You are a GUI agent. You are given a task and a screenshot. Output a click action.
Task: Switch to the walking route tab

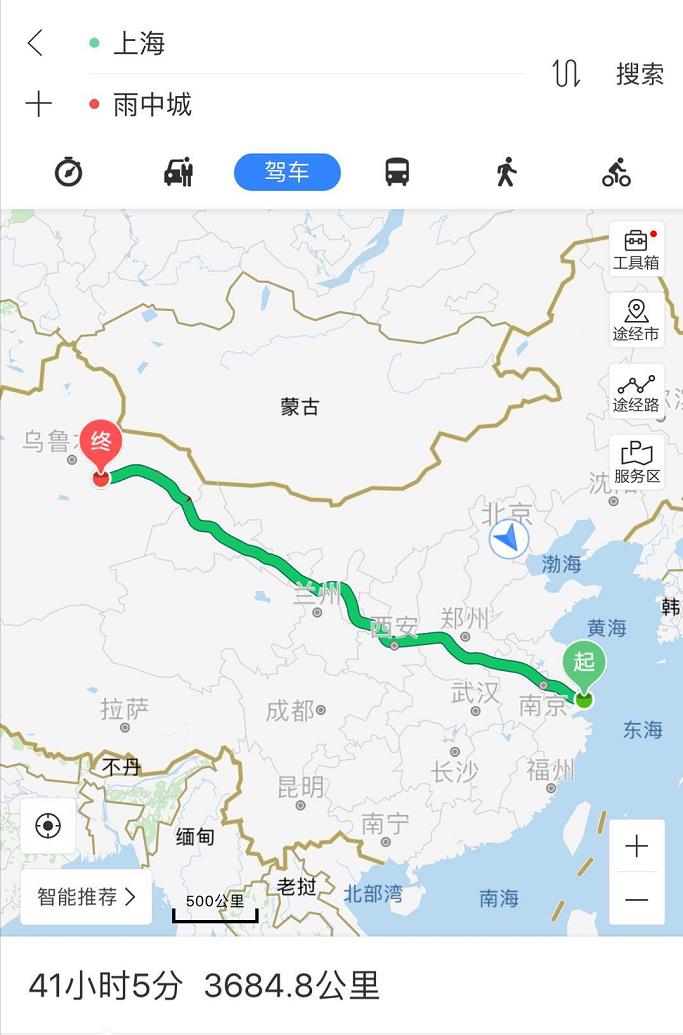pos(506,172)
